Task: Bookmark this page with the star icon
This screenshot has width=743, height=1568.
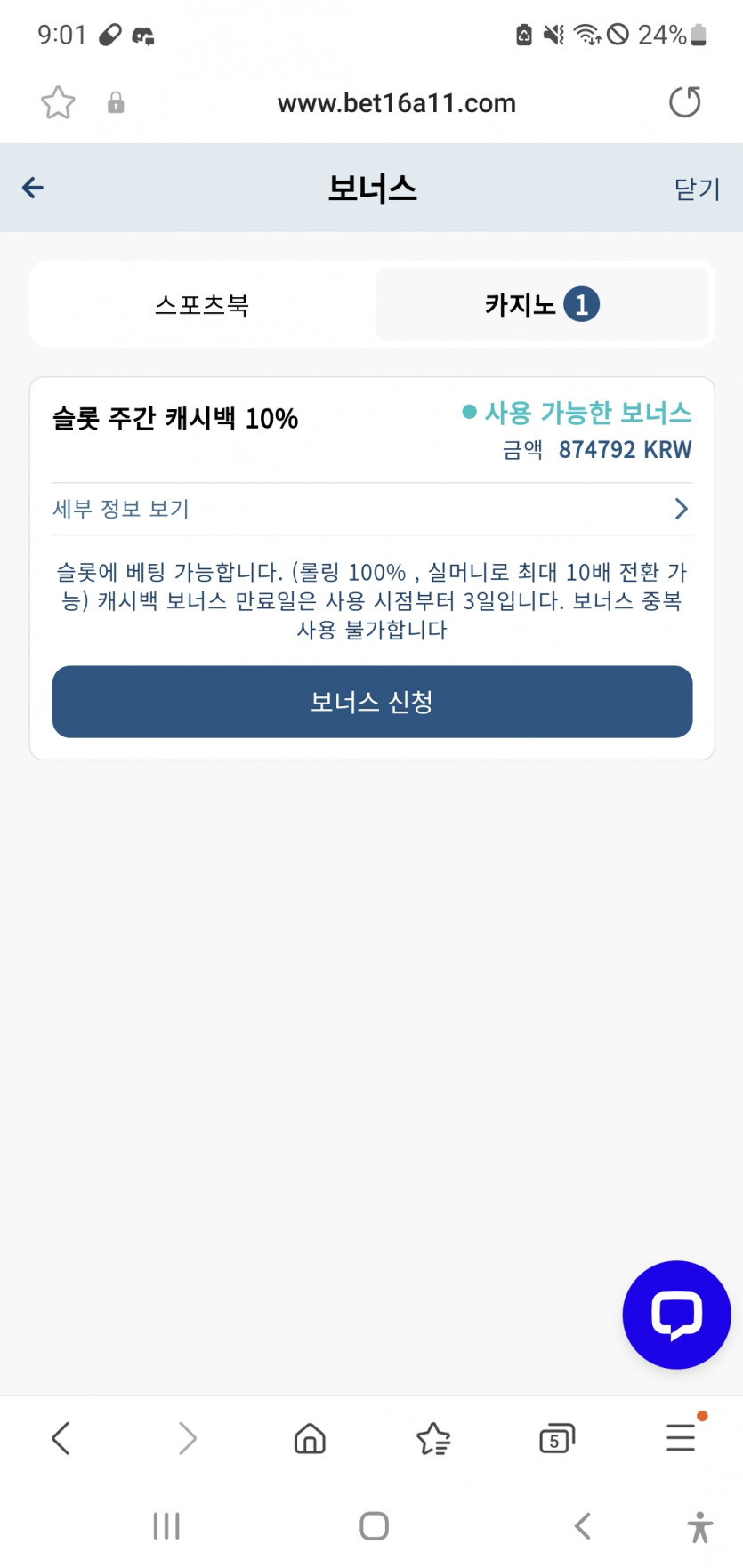Action: [x=58, y=103]
